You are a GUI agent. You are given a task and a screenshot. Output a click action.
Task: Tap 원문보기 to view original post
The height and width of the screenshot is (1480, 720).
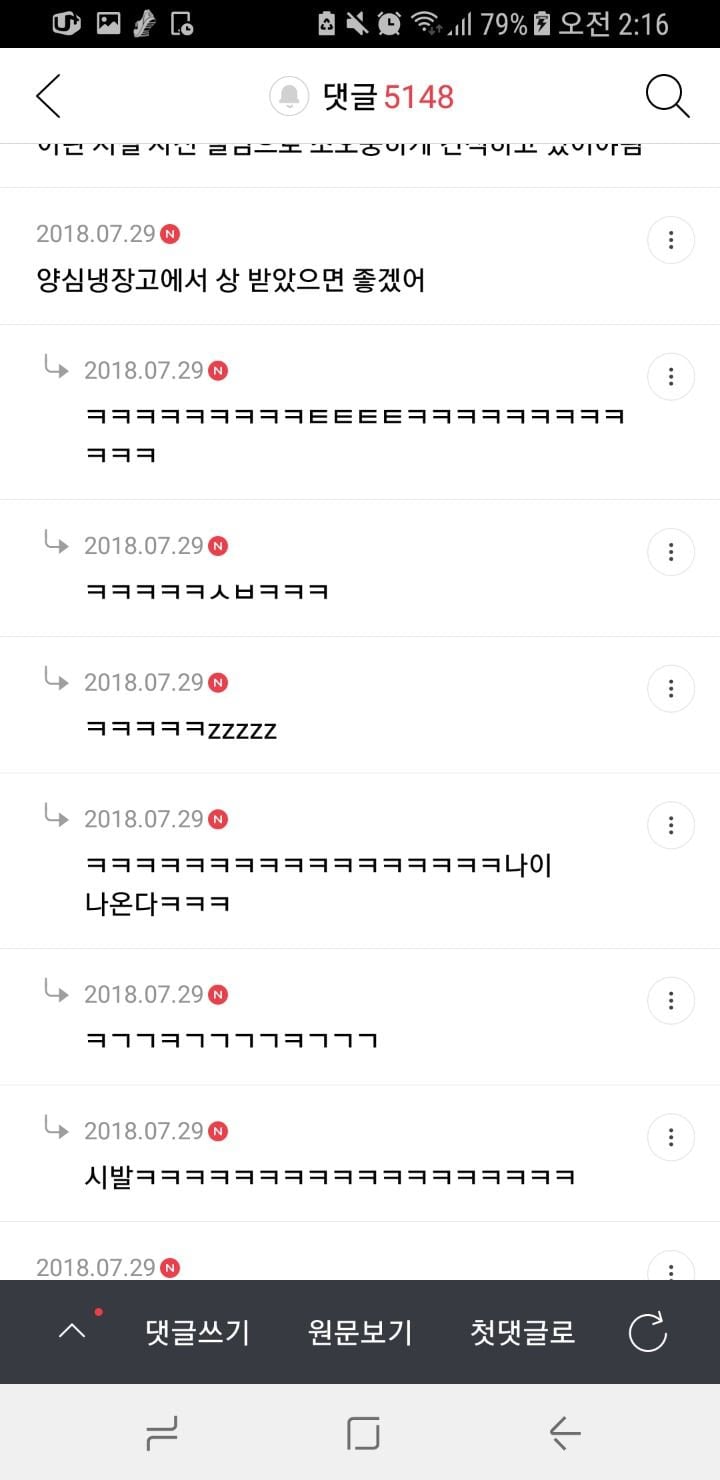pyautogui.click(x=360, y=1332)
